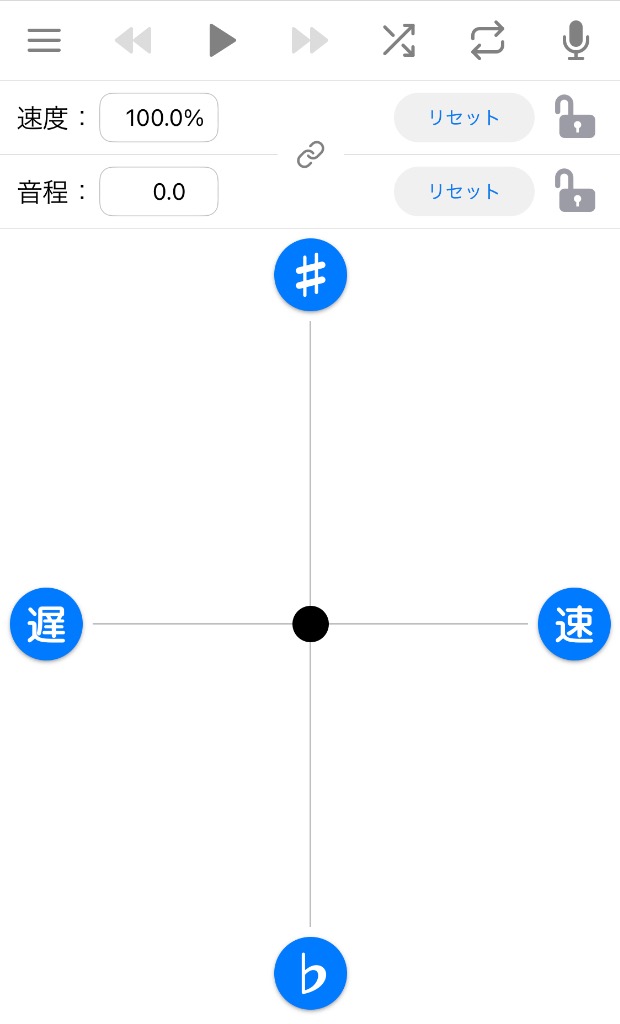The image size is (620, 1024).
Task: Tap the black center dot of the pad
Action: (x=310, y=624)
